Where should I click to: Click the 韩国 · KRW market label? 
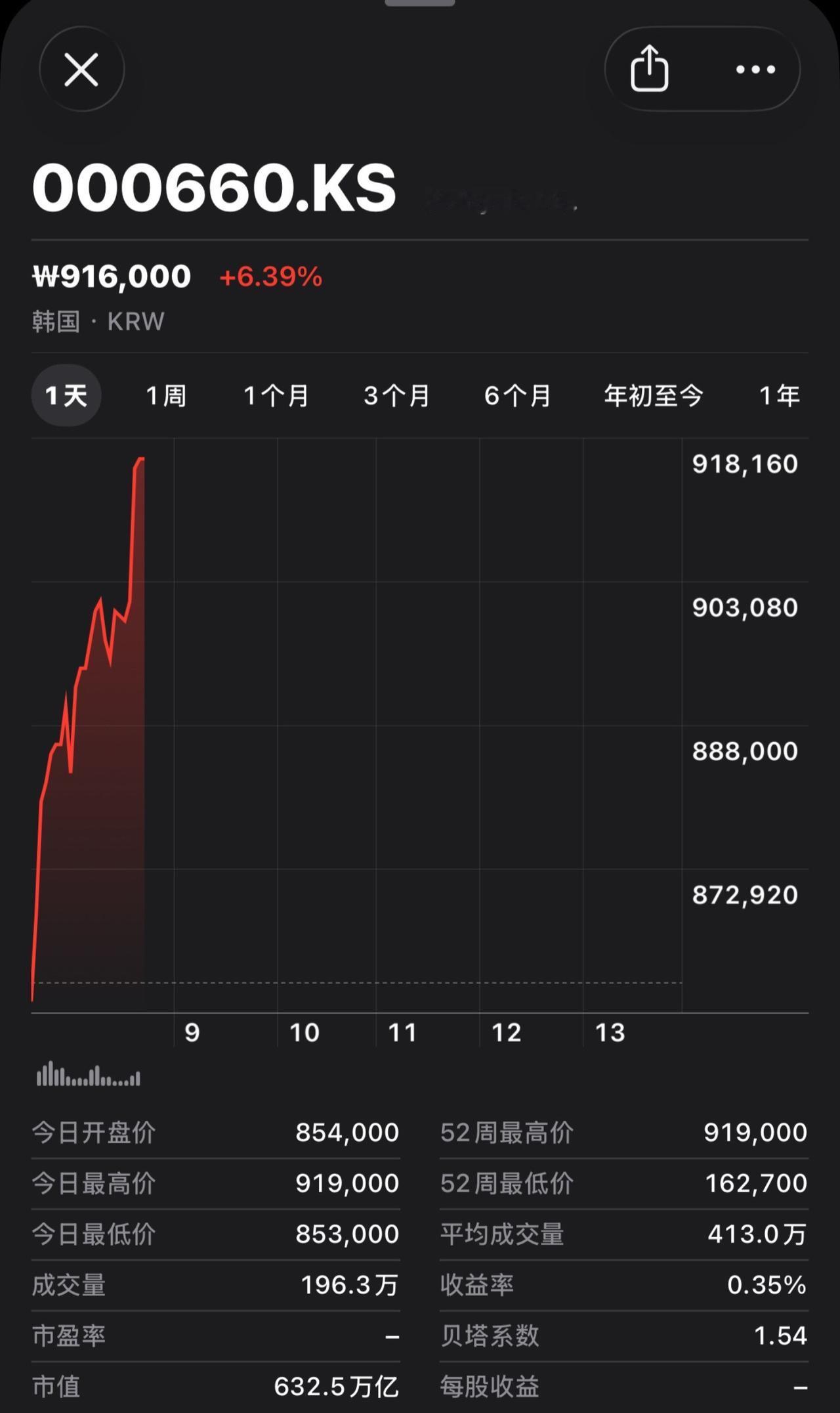[x=97, y=321]
